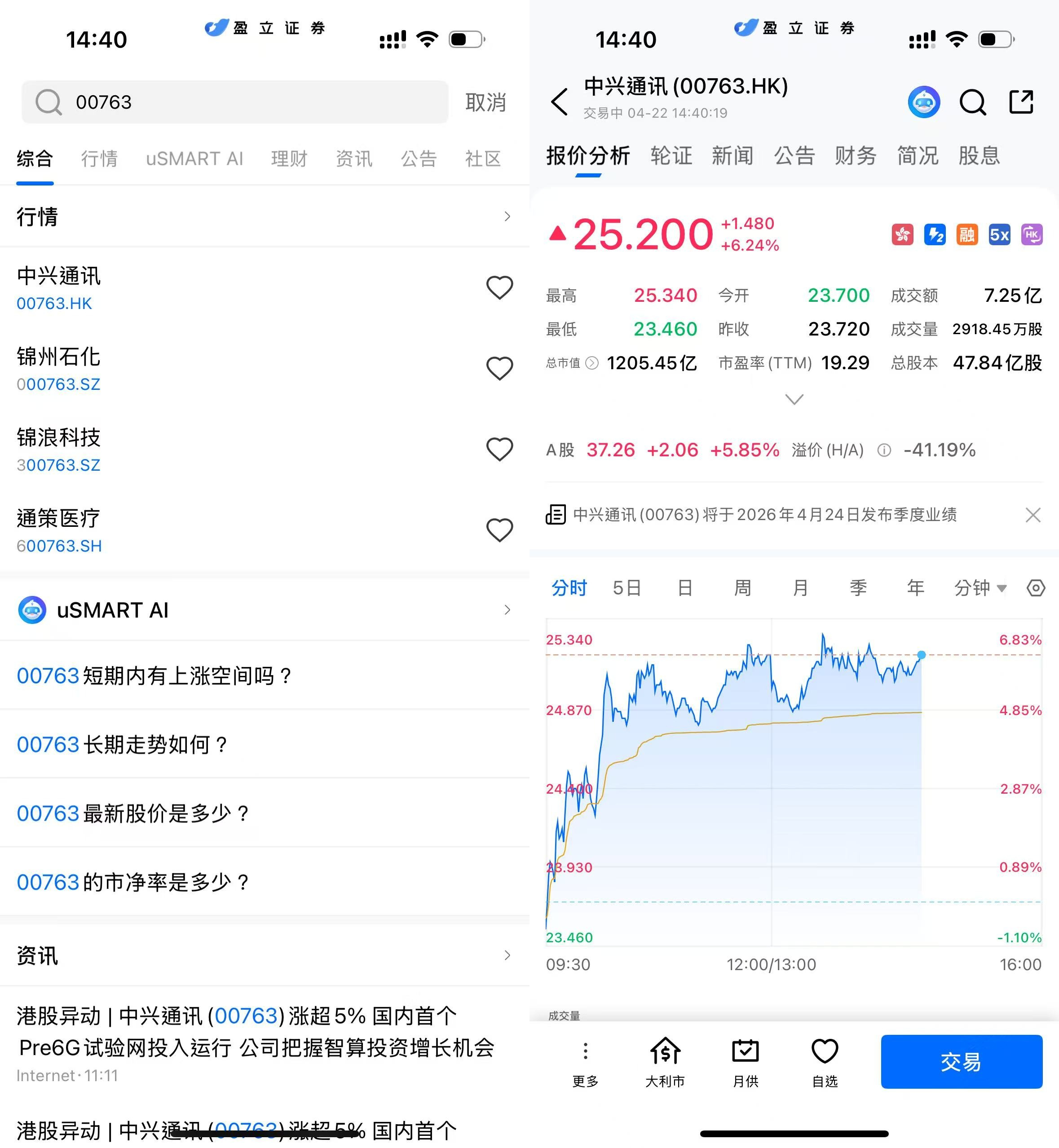Favorite 通策医疗 with the heart icon
Image resolution: width=1059 pixels, height=1148 pixels.
[x=499, y=530]
